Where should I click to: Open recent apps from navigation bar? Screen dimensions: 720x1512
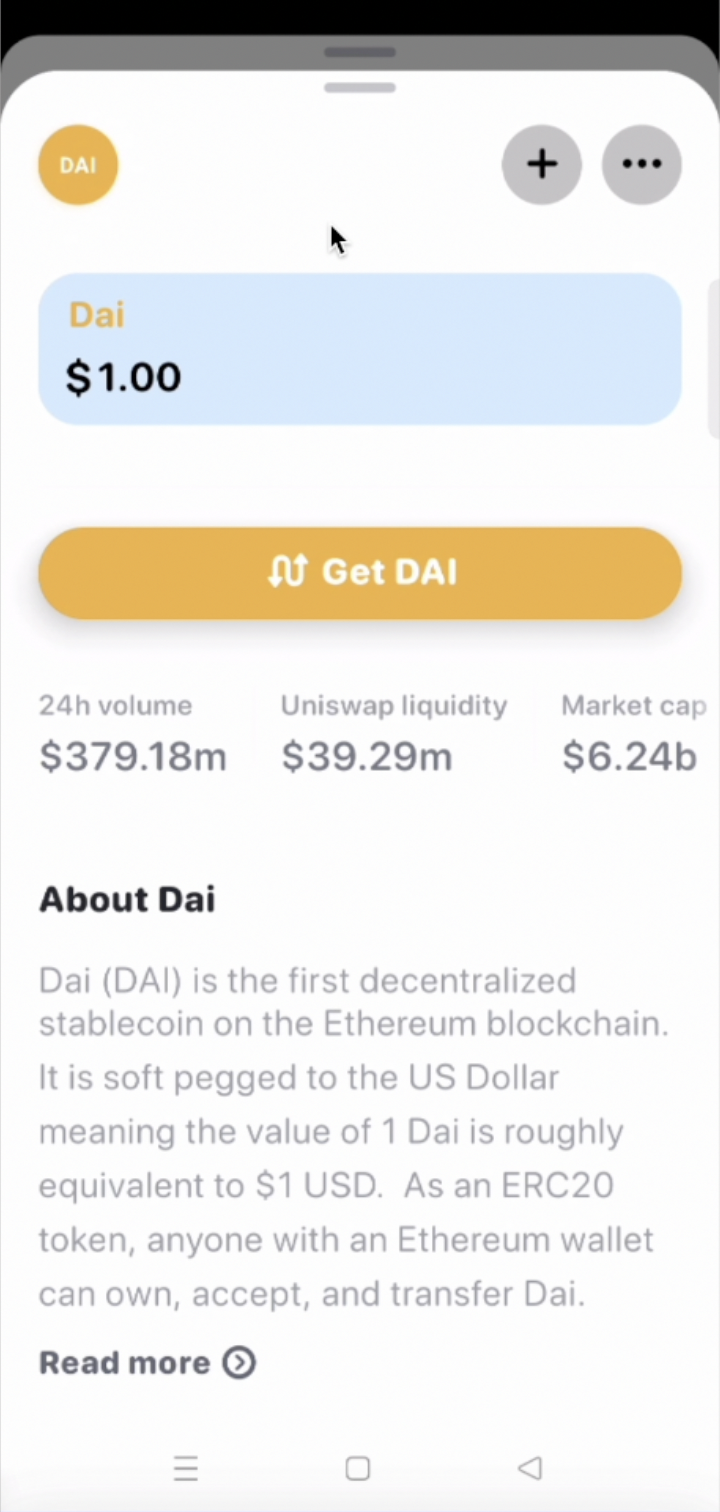coord(186,1468)
